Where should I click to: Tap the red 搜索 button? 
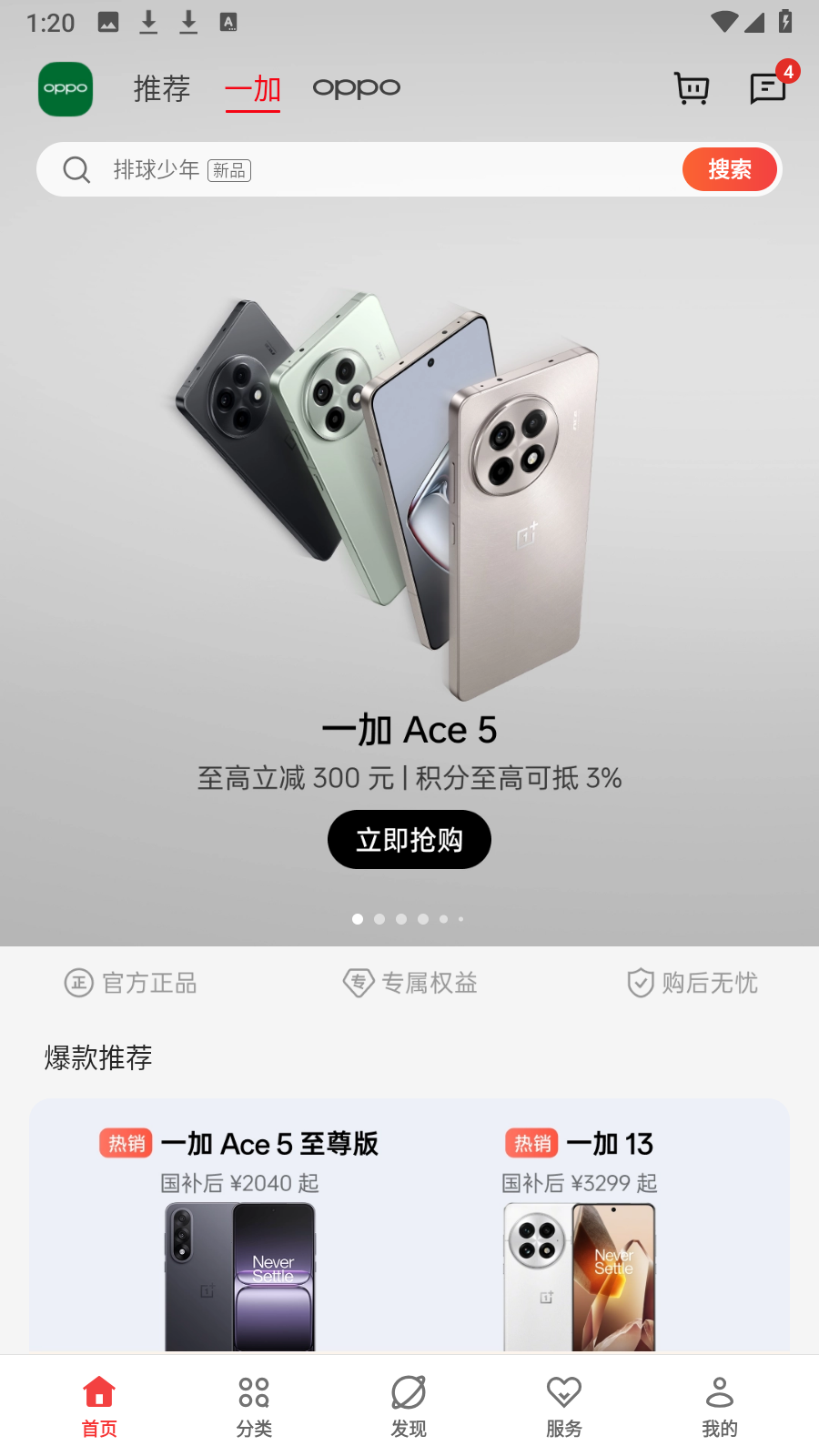click(730, 169)
